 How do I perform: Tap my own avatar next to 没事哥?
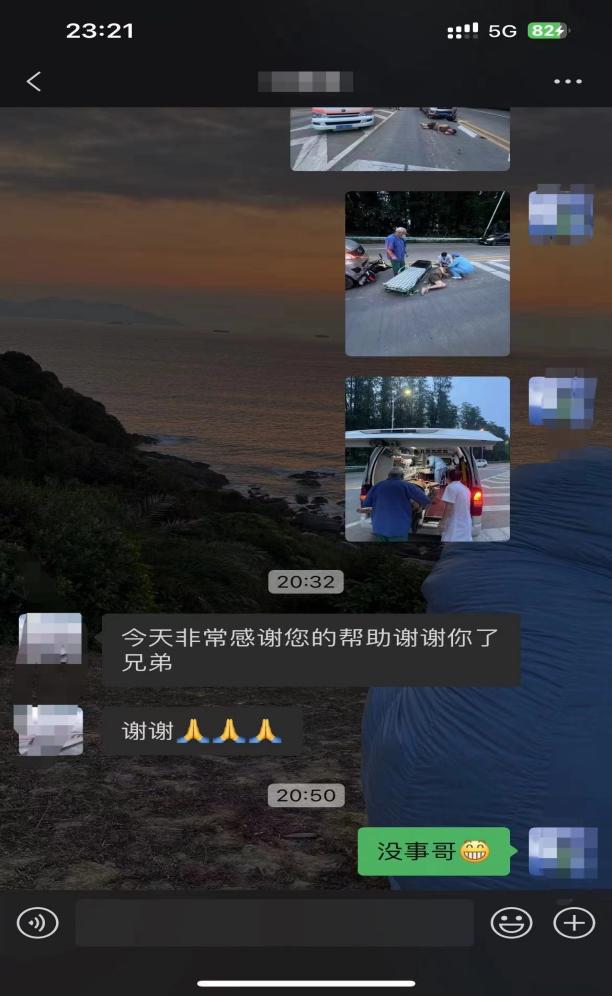click(562, 853)
